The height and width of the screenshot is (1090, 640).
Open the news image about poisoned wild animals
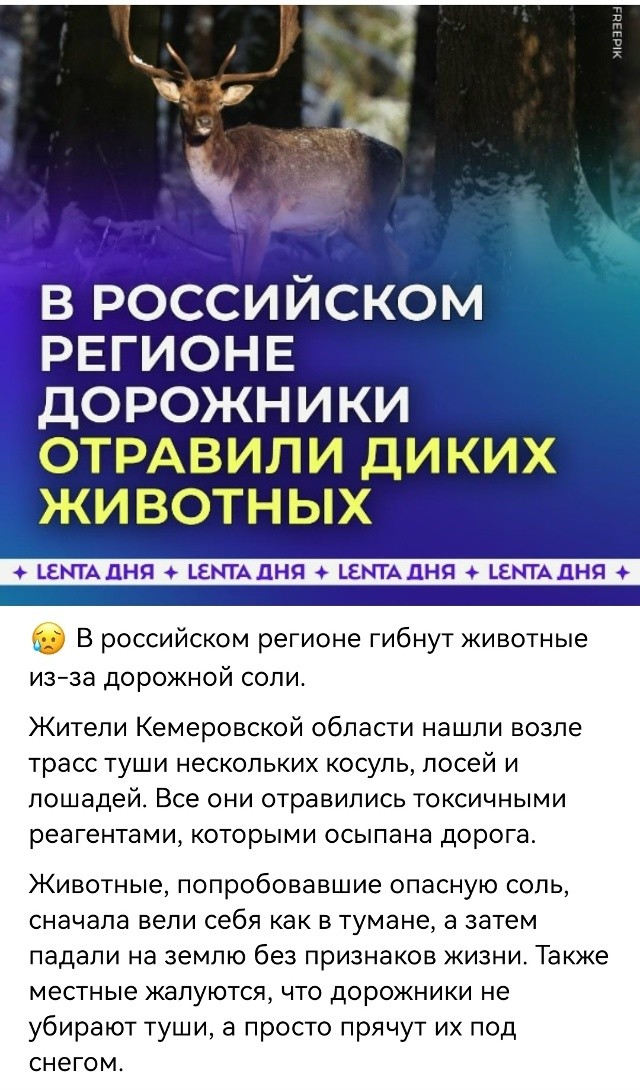pyautogui.click(x=320, y=300)
